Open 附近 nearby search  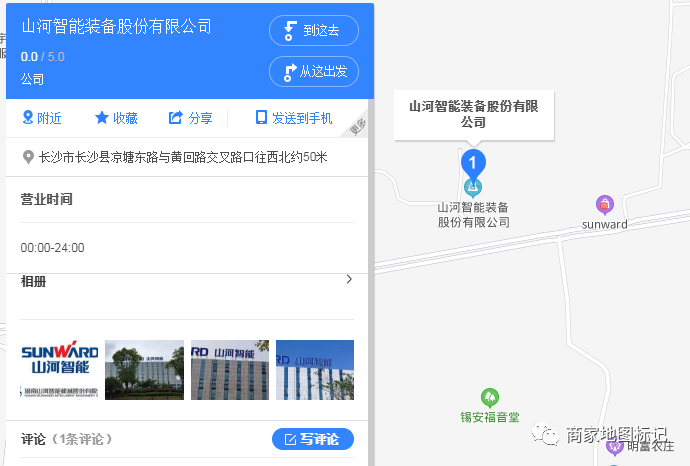click(x=41, y=118)
